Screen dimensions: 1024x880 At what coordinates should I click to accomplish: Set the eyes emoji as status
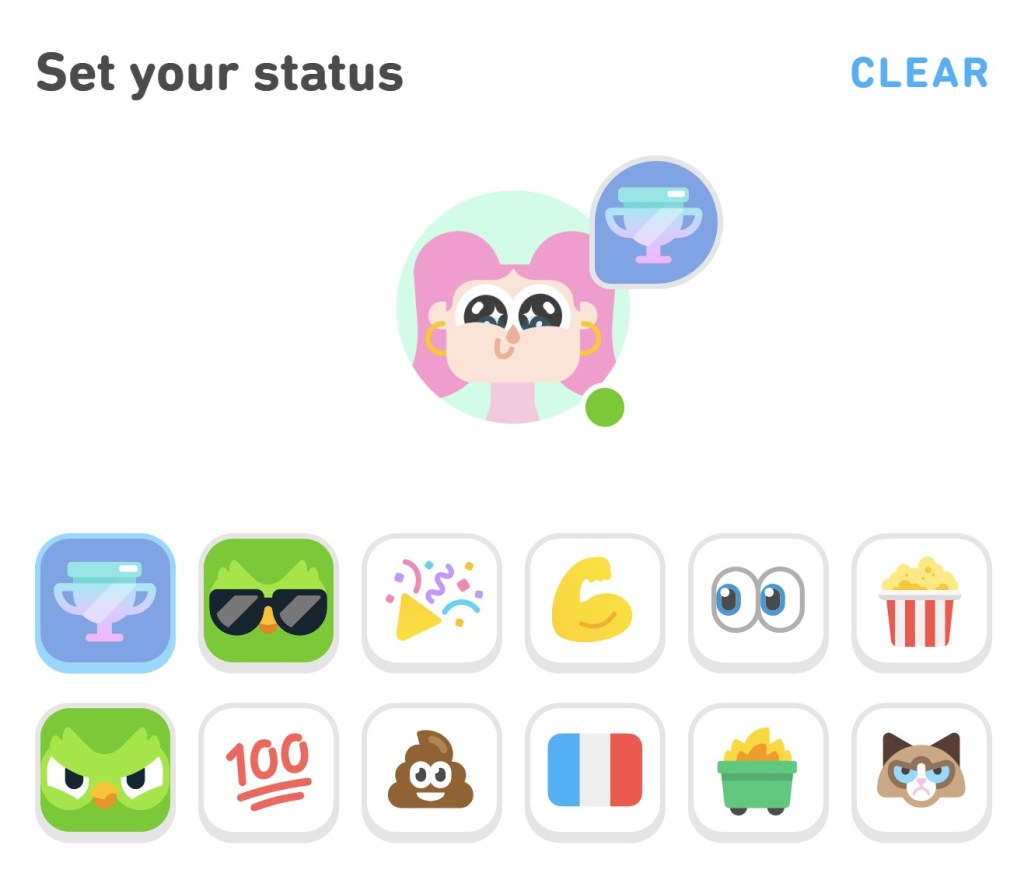pyautogui.click(x=757, y=601)
